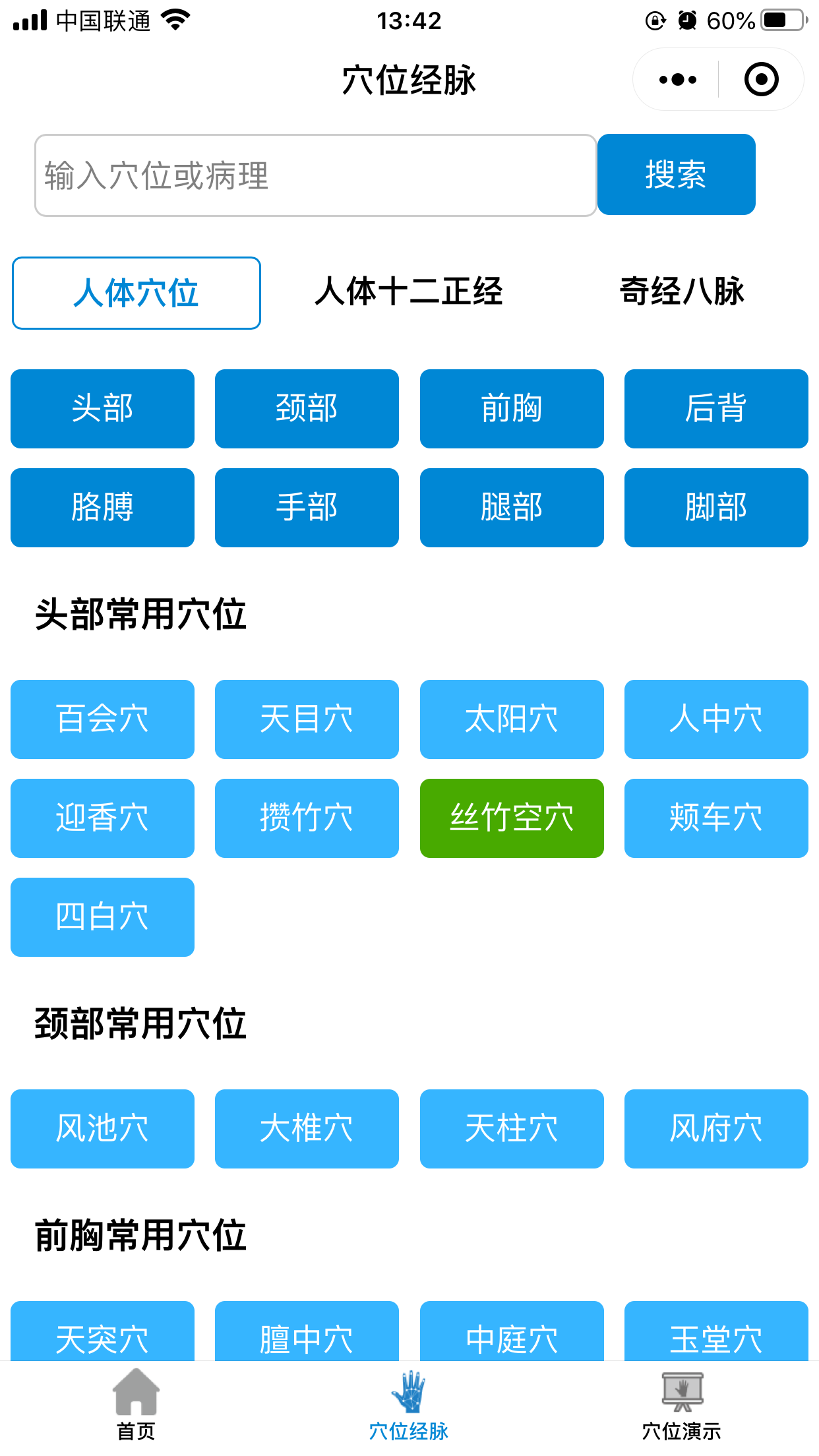Choose the 后背 region button
Screen dimensions: 819x1456
(x=716, y=409)
